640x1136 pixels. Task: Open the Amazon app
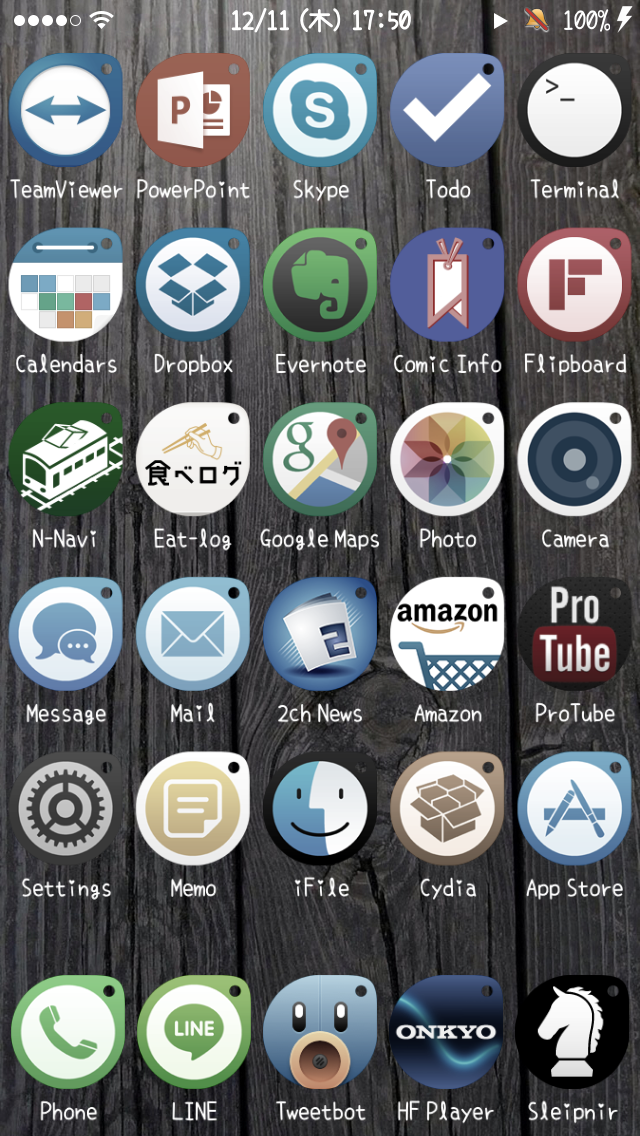[447, 635]
